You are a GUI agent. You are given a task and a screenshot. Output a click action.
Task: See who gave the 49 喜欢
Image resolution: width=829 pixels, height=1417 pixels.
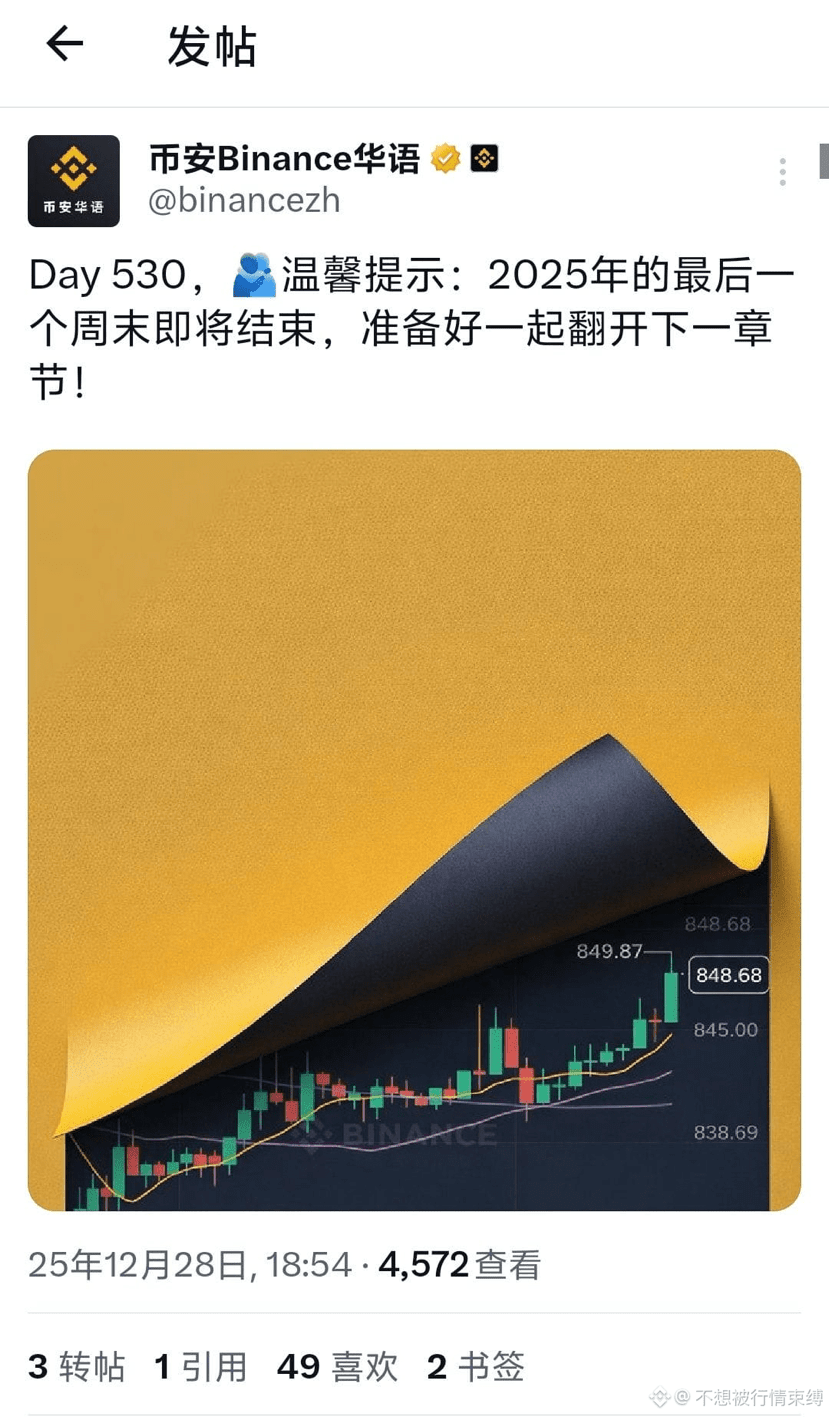[x=337, y=1367]
